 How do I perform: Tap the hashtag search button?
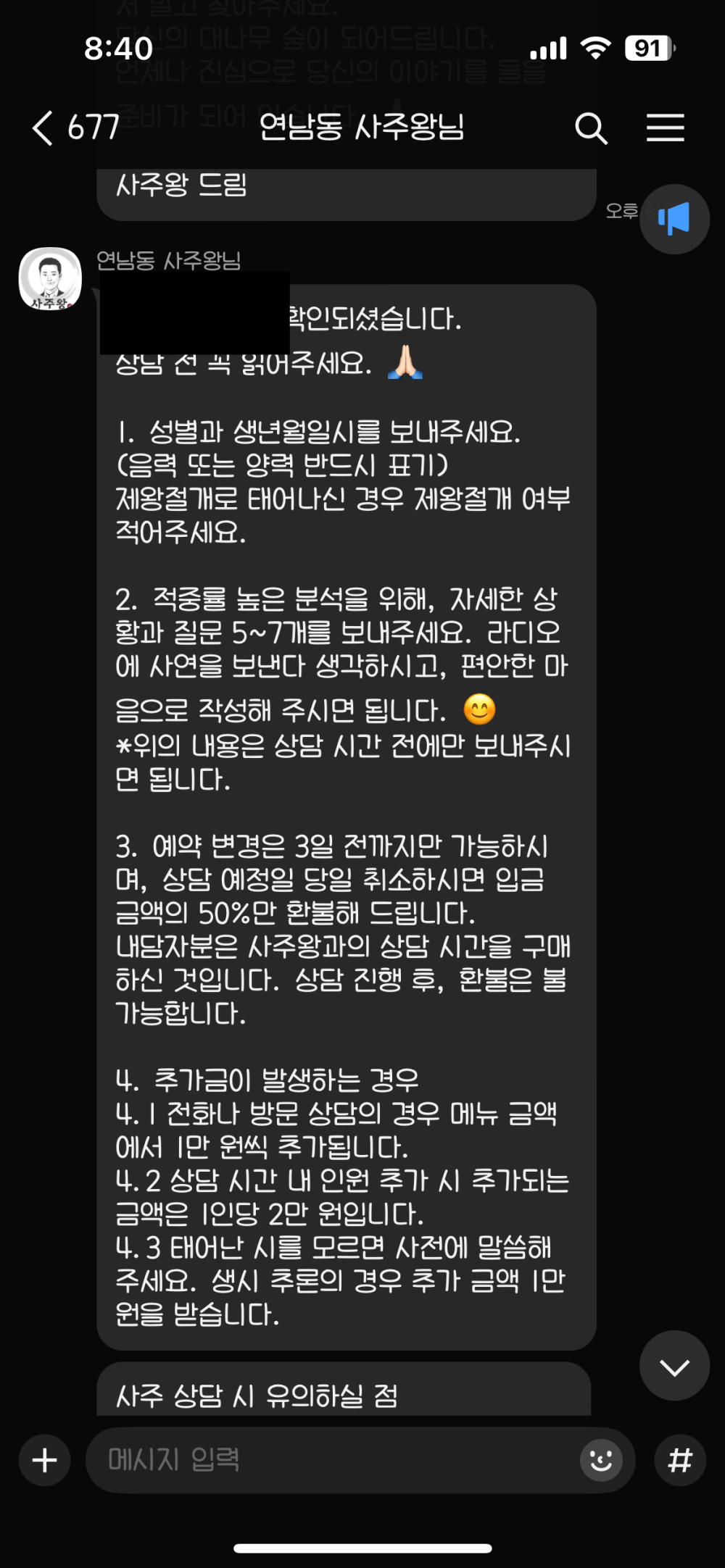[x=680, y=1461]
